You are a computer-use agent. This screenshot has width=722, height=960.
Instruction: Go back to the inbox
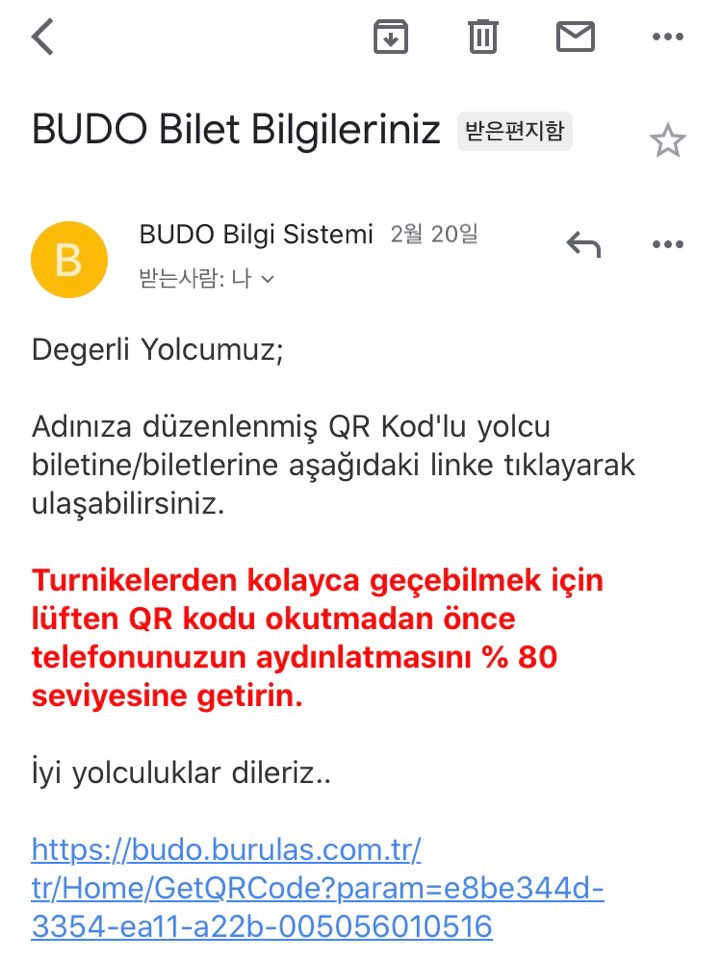click(x=42, y=37)
